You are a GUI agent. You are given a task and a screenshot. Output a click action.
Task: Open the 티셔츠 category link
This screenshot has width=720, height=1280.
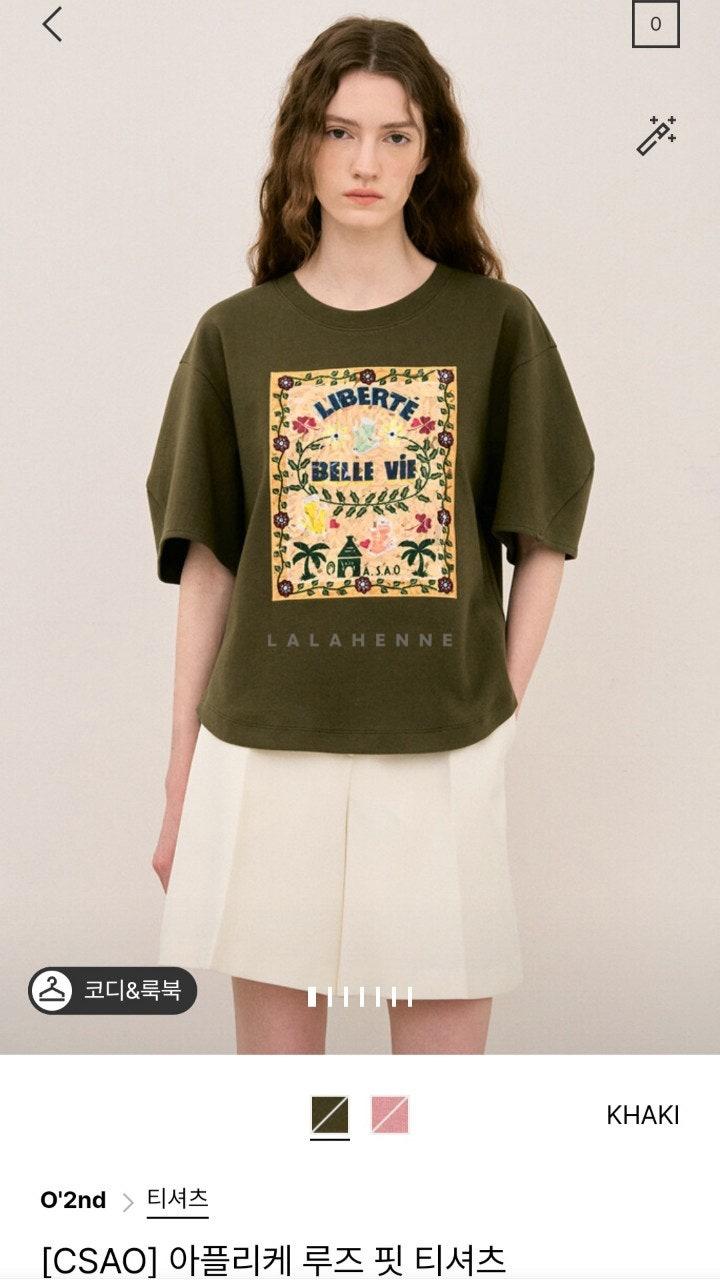coord(177,1199)
